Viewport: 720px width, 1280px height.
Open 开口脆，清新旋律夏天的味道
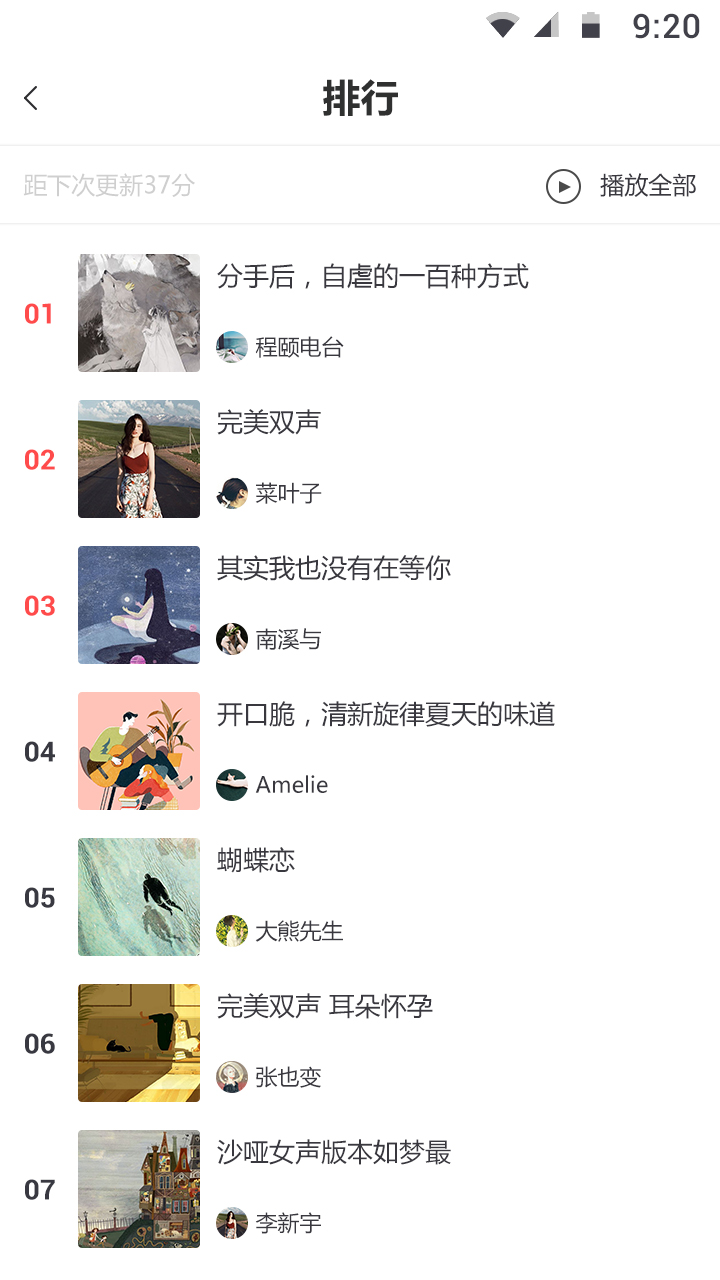point(385,715)
